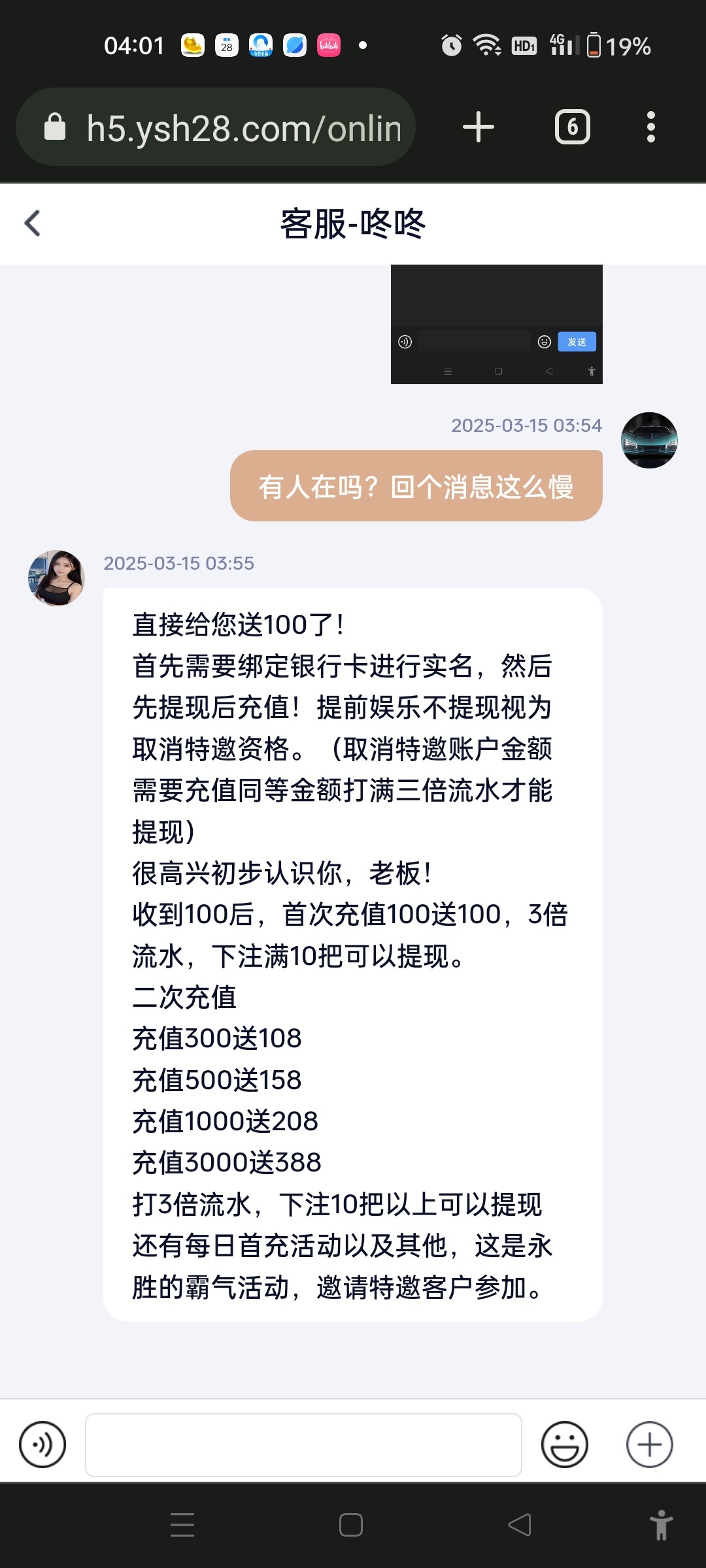Image resolution: width=706 pixels, height=1568 pixels.
Task: Open the tab switcher showing 6 tabs
Action: coord(572,127)
